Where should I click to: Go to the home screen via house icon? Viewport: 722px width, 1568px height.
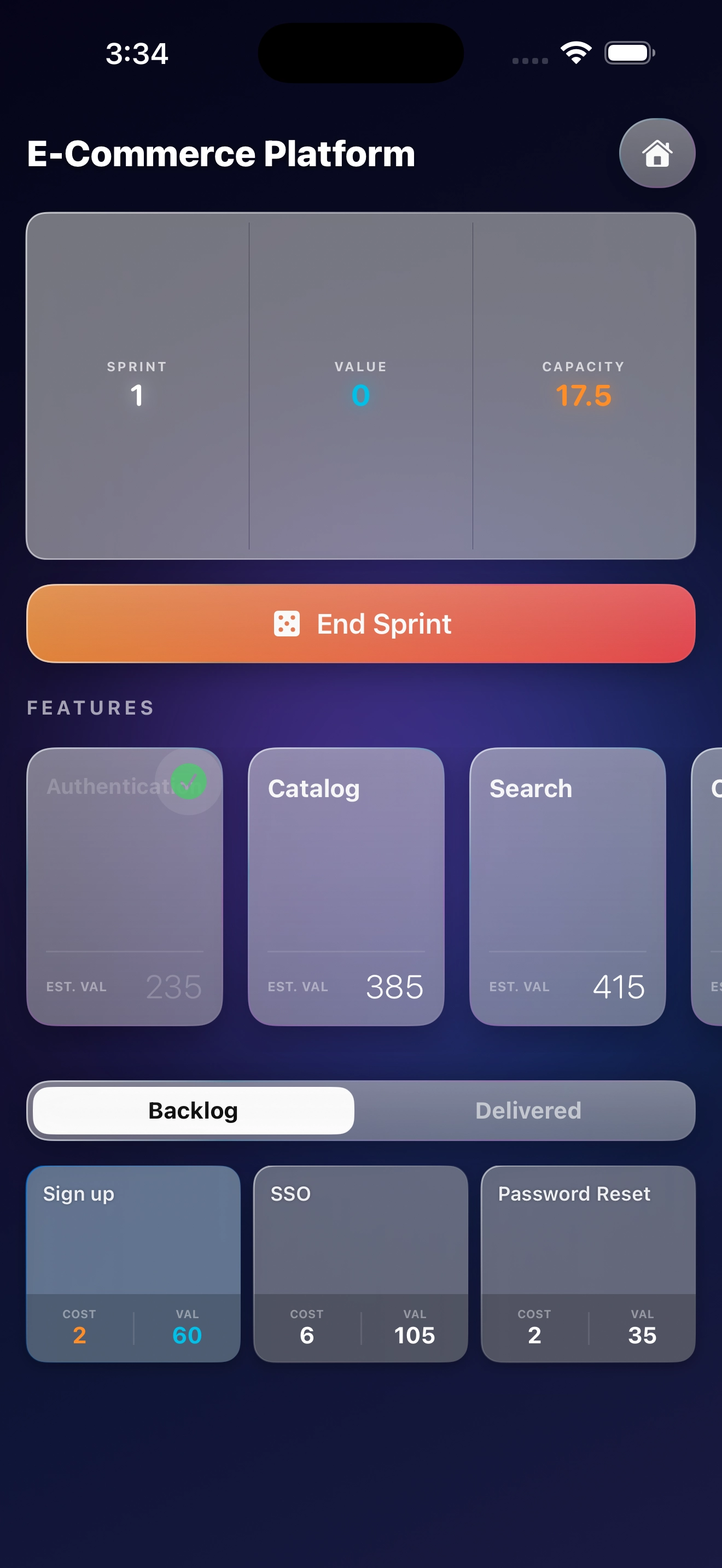[657, 153]
